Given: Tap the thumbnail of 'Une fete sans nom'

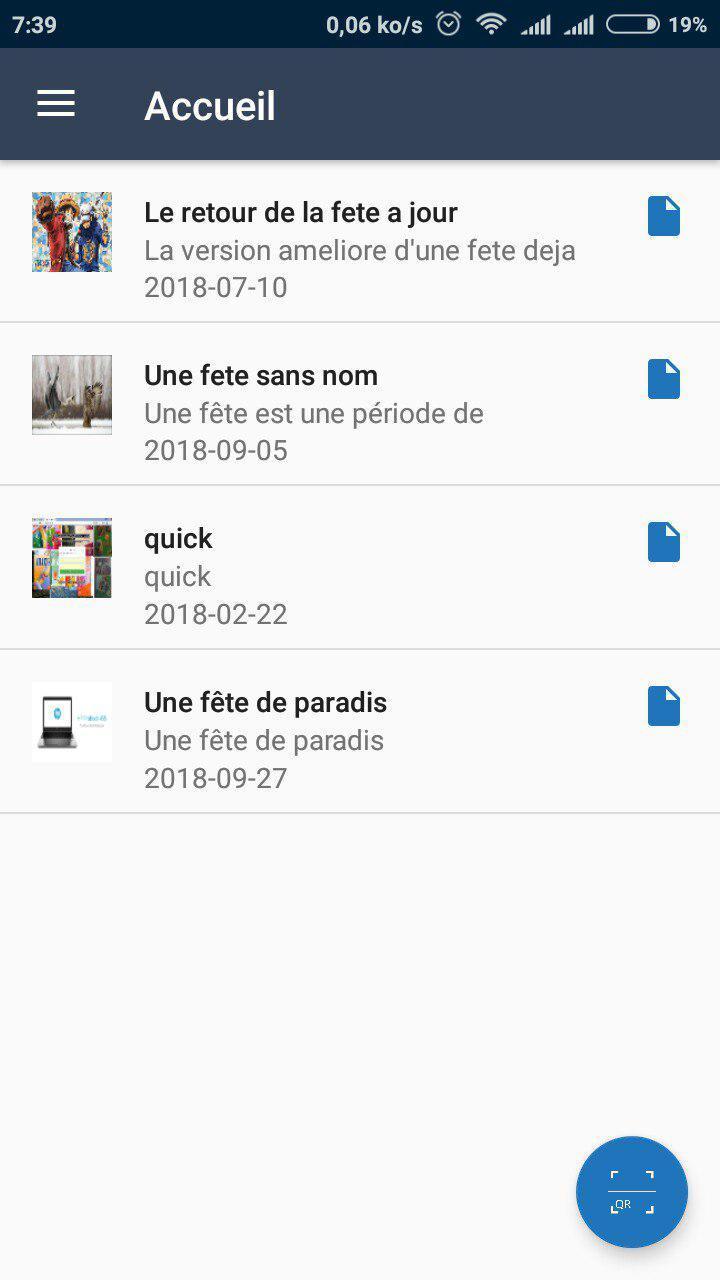Looking at the screenshot, I should point(71,394).
